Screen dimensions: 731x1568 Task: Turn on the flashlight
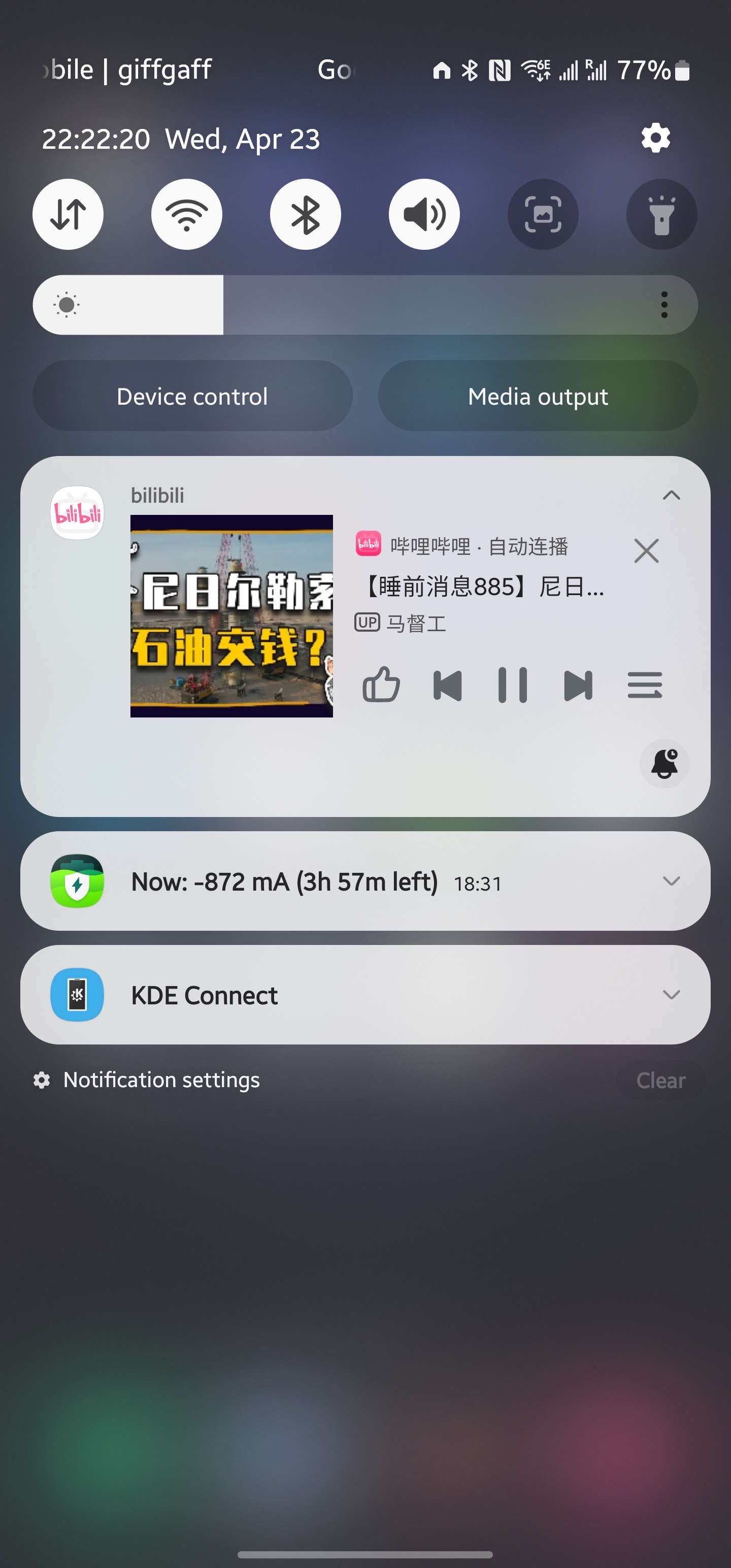(x=661, y=214)
